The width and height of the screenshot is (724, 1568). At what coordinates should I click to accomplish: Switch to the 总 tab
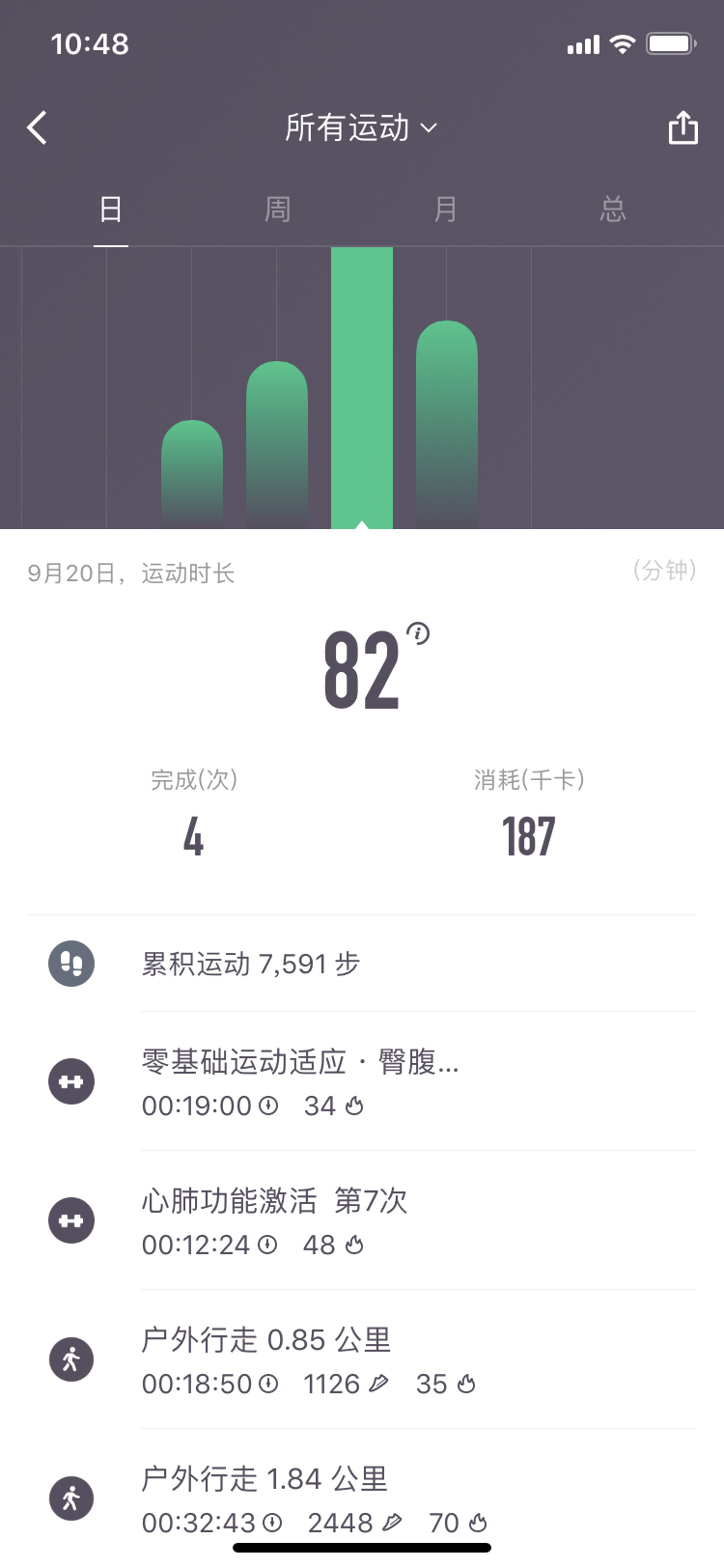coord(613,209)
